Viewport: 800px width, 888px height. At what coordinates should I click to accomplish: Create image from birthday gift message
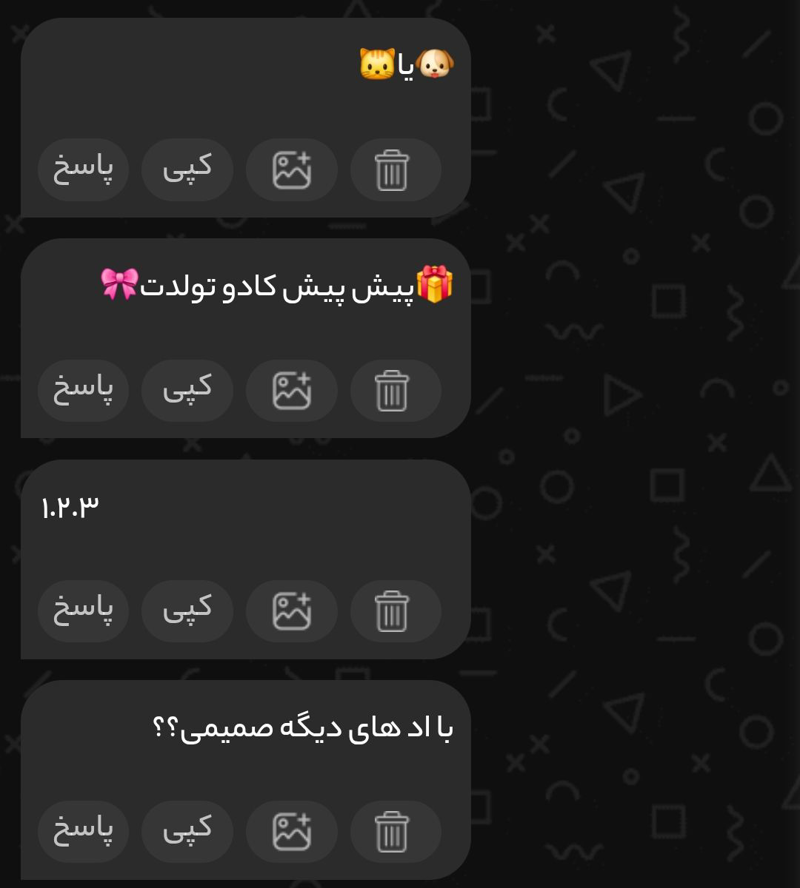291,391
